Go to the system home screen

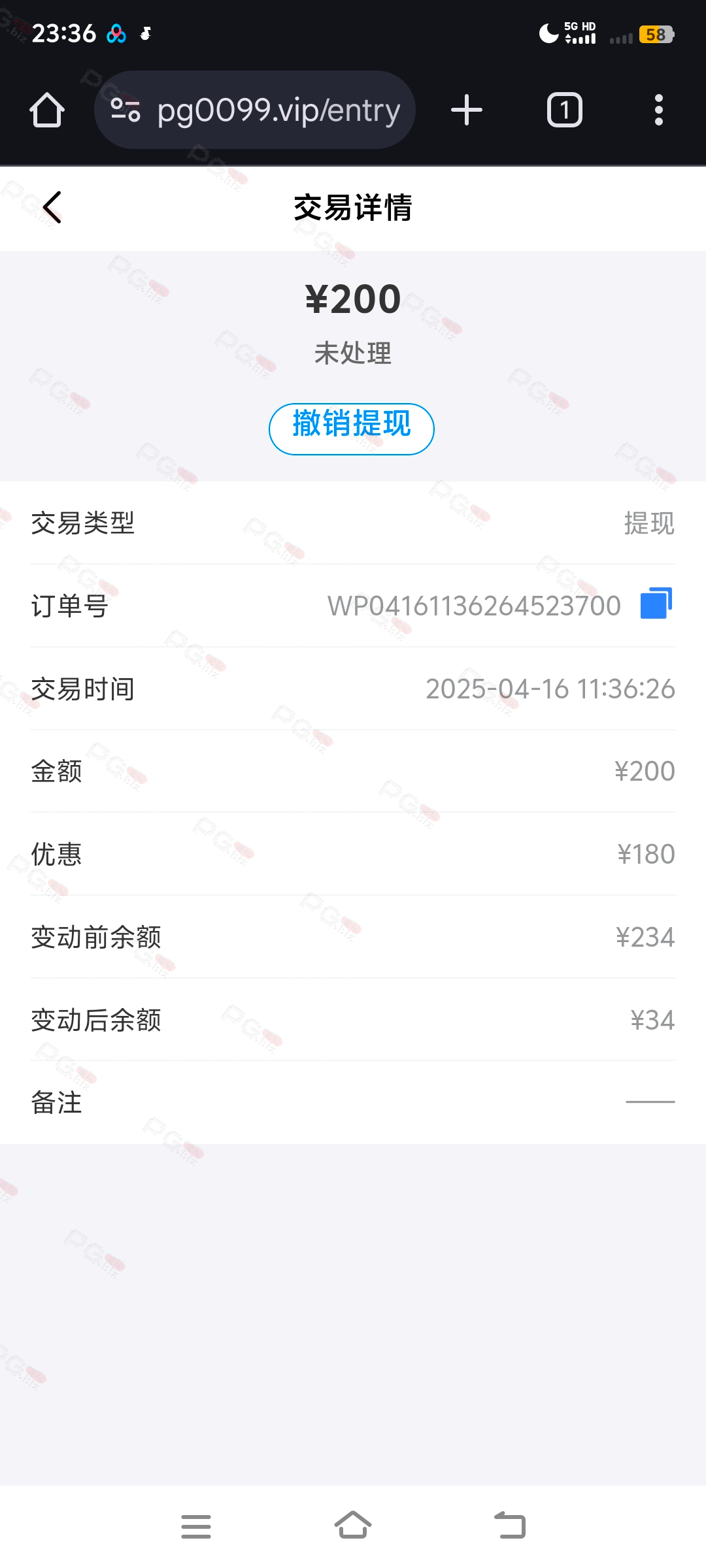point(353,1526)
